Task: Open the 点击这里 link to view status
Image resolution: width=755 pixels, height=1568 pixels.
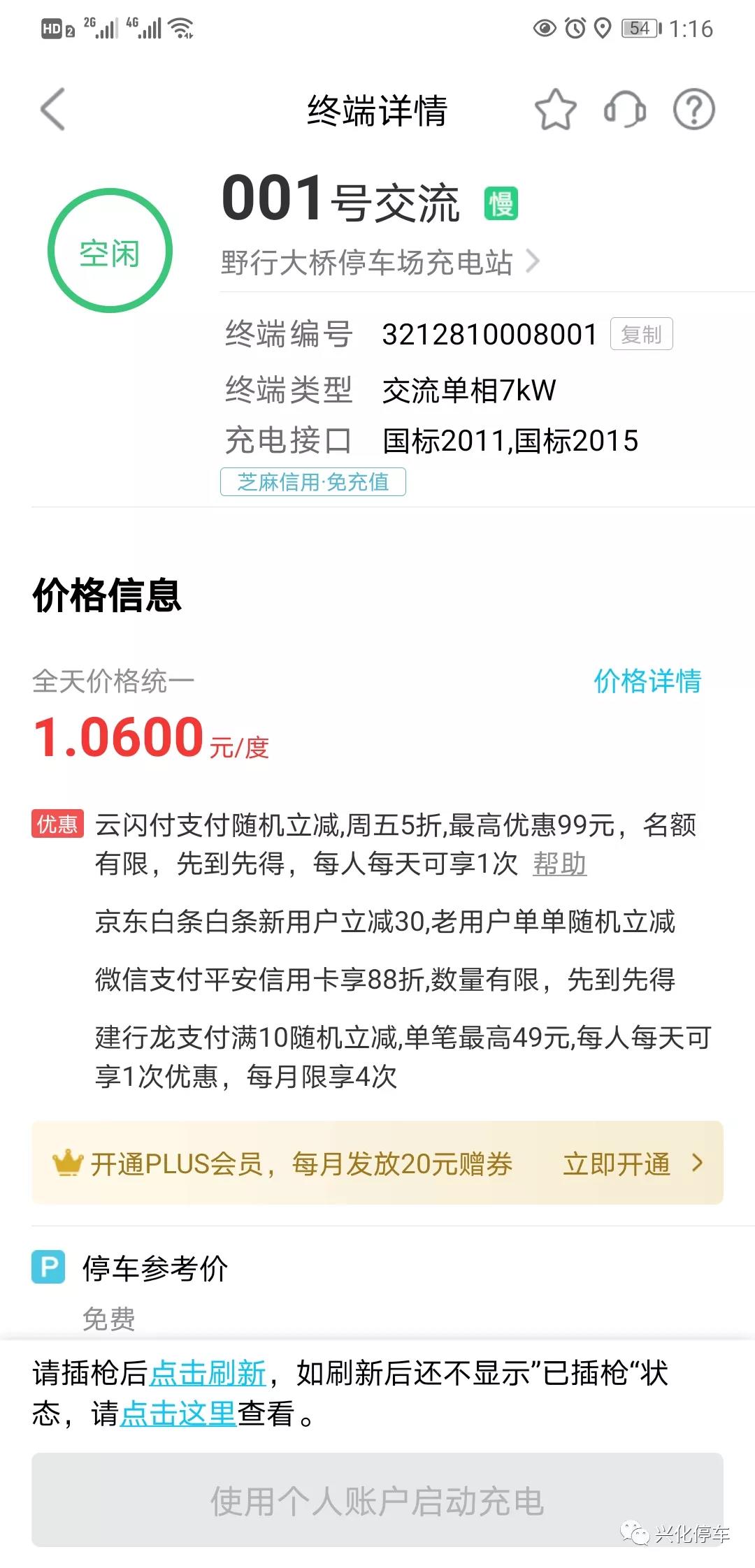Action: coord(178,1413)
